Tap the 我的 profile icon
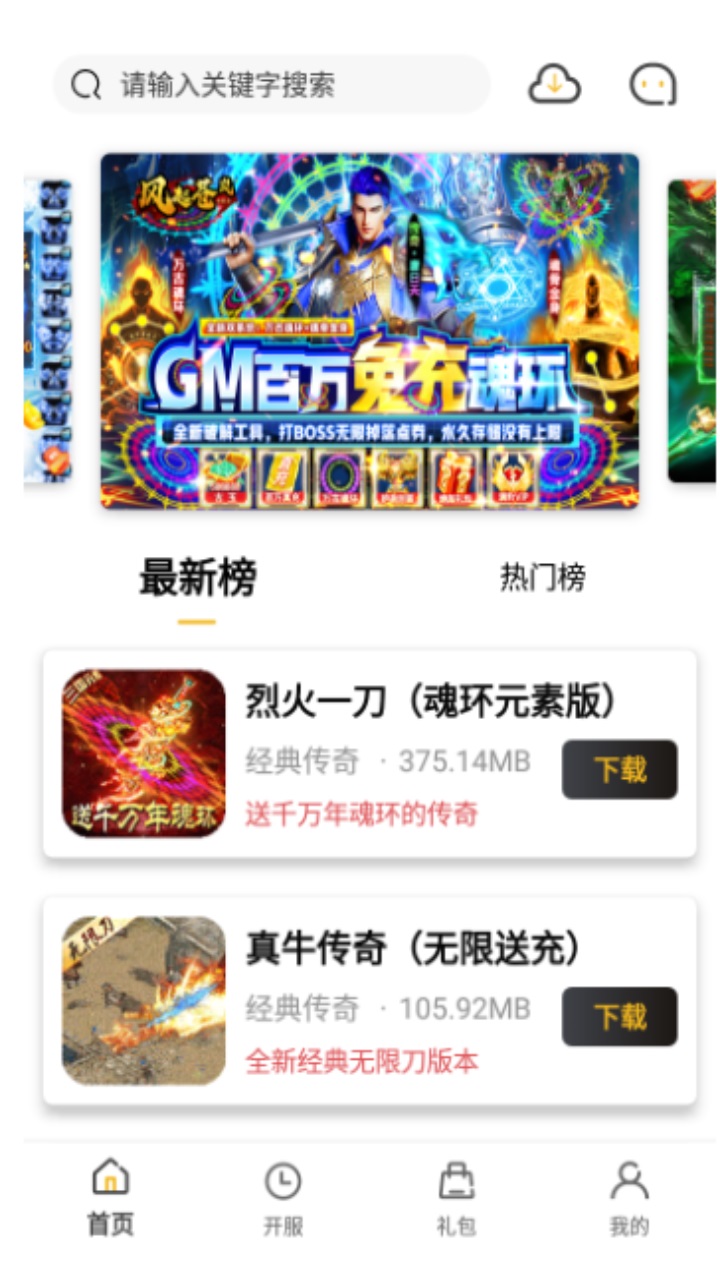Screen dimensions: 720x1280 pyautogui.click(x=628, y=1182)
